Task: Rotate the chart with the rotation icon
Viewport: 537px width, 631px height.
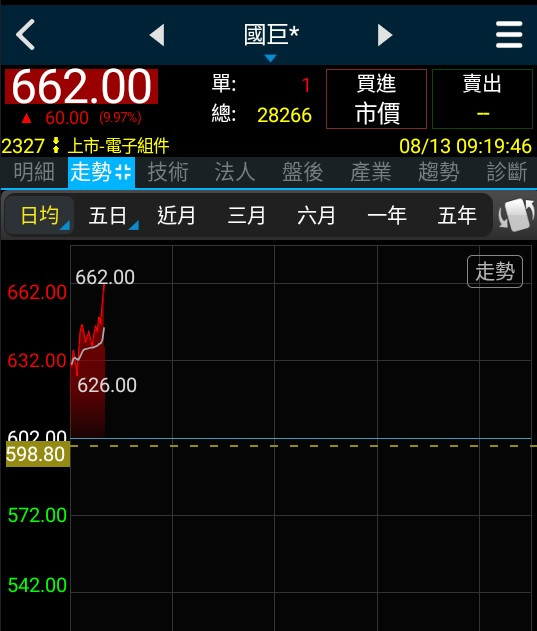Action: pyautogui.click(x=517, y=215)
